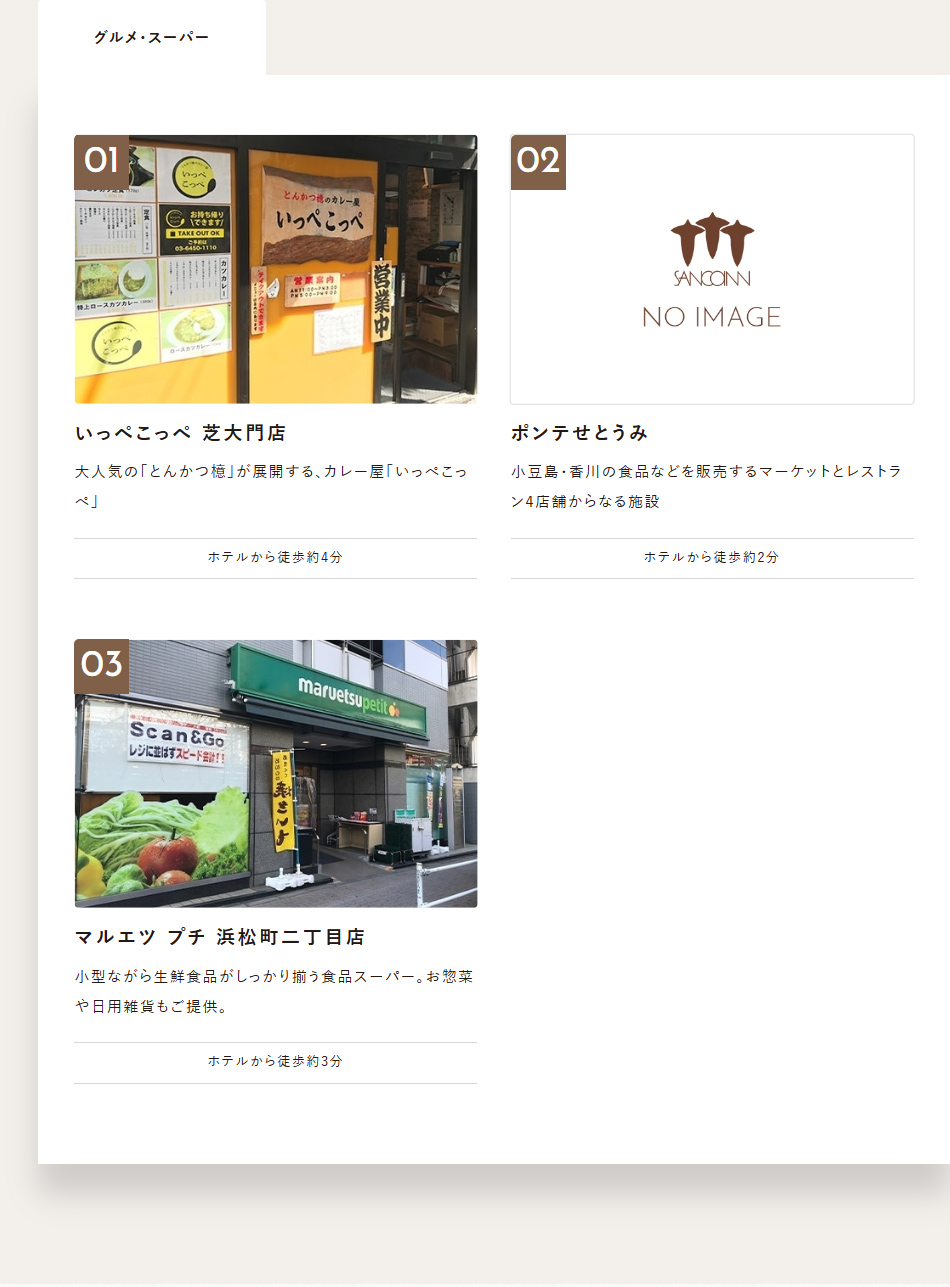Select the グルメ・スーパー tab
Viewport: 950px width, 1287px height.
[x=152, y=38]
